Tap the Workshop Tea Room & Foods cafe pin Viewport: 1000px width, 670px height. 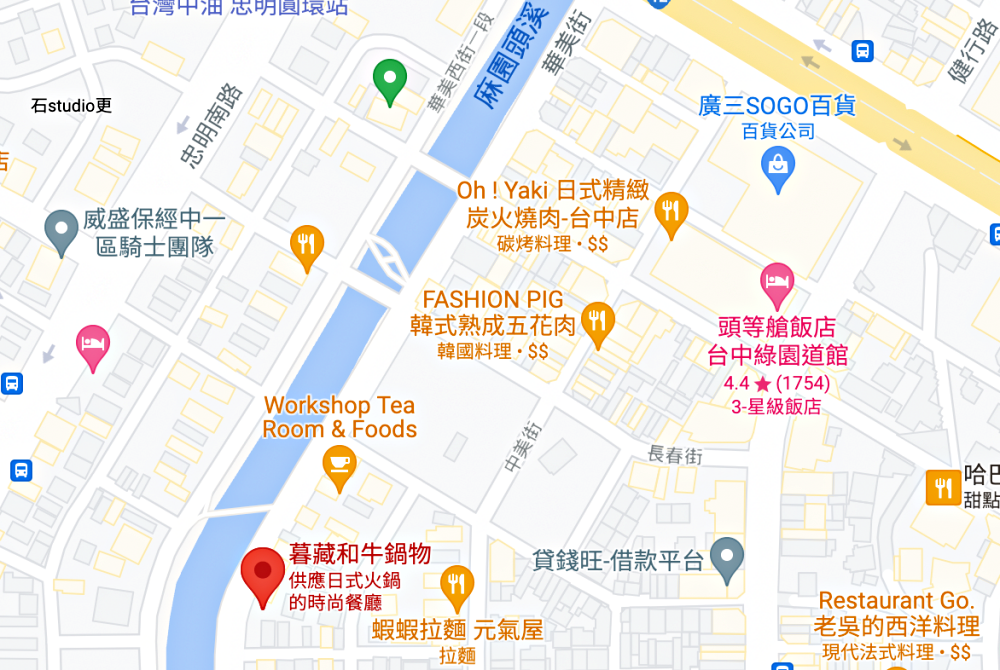(x=340, y=465)
